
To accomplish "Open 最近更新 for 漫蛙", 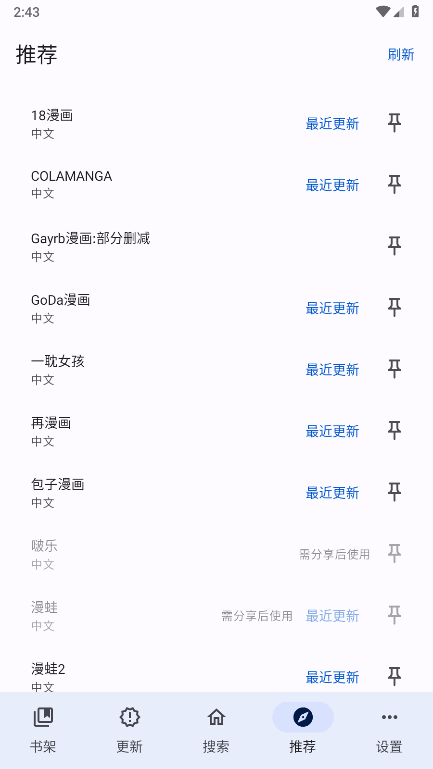I will coord(332,615).
